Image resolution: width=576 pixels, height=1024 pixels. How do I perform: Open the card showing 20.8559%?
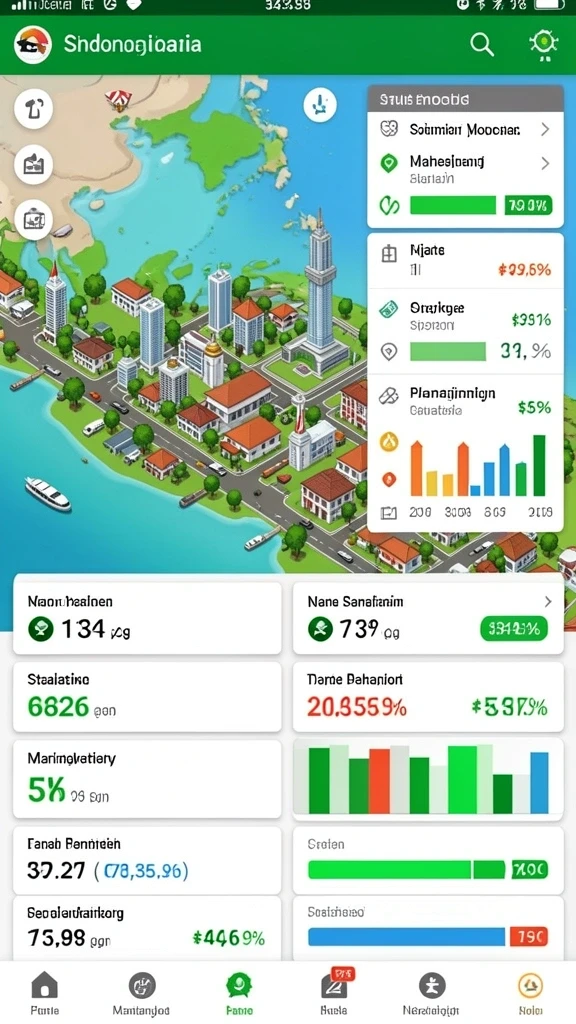click(428, 696)
